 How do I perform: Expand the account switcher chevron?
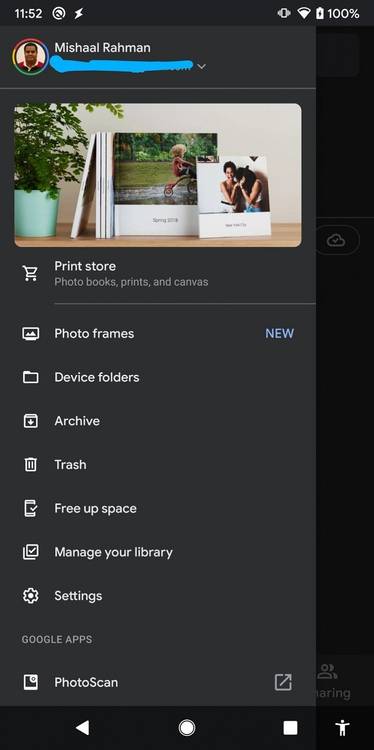pyautogui.click(x=201, y=66)
